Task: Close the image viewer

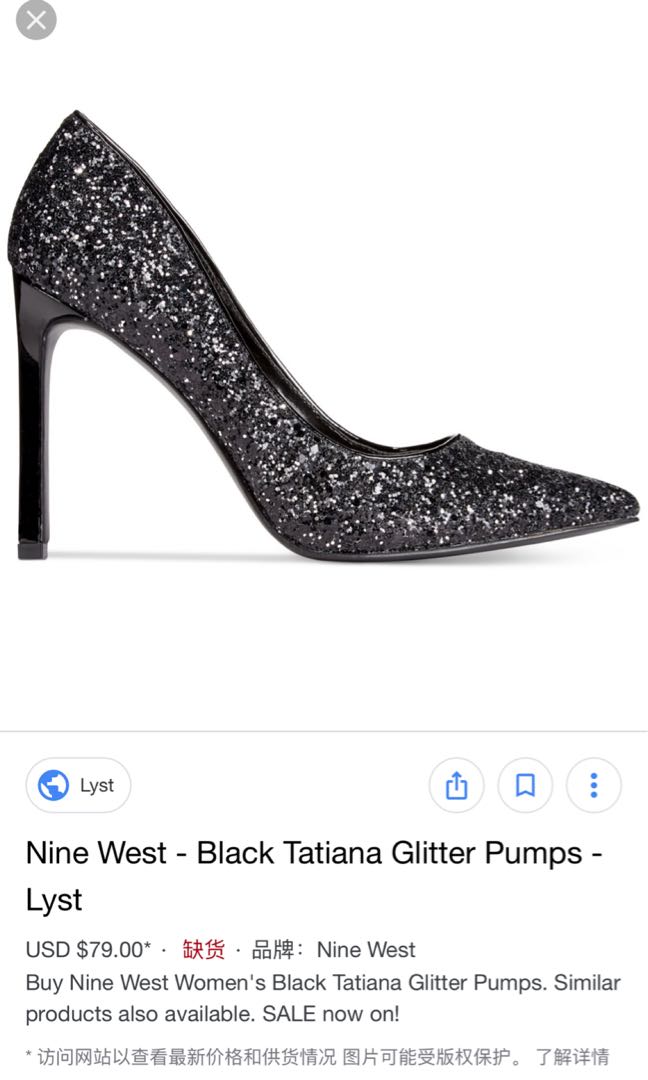Action: pos(36,20)
